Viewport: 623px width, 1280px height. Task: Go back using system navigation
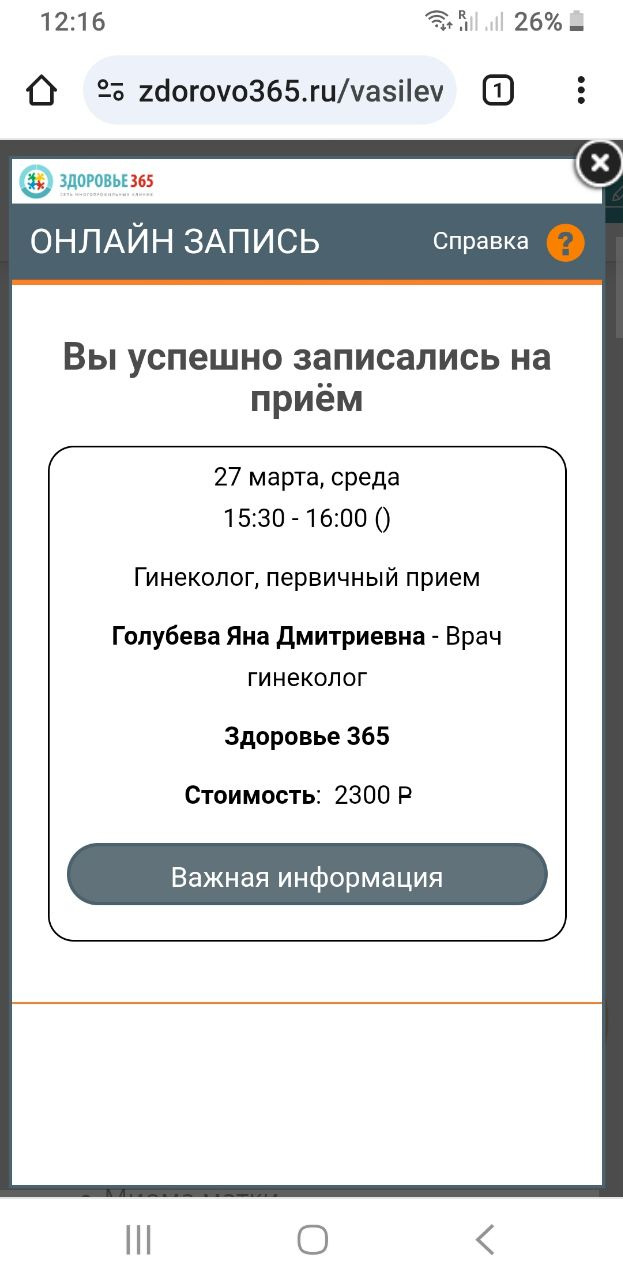point(485,1240)
